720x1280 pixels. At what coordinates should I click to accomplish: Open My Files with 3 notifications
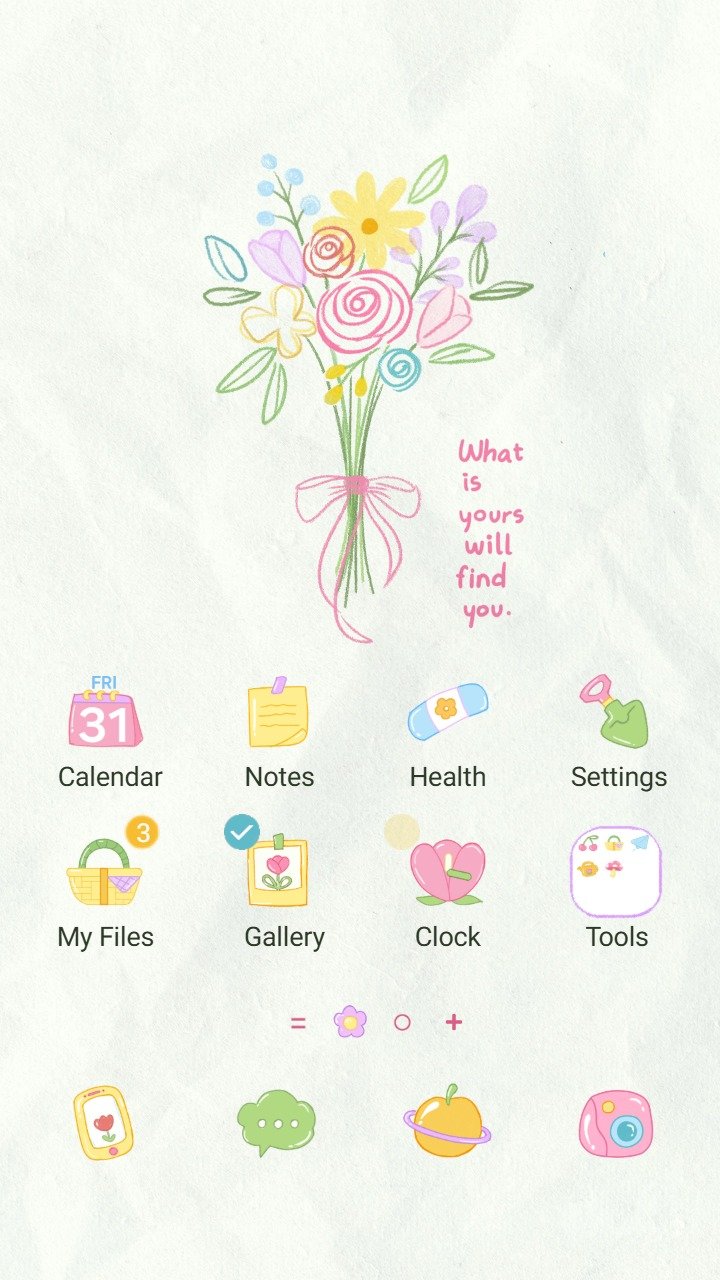105,872
